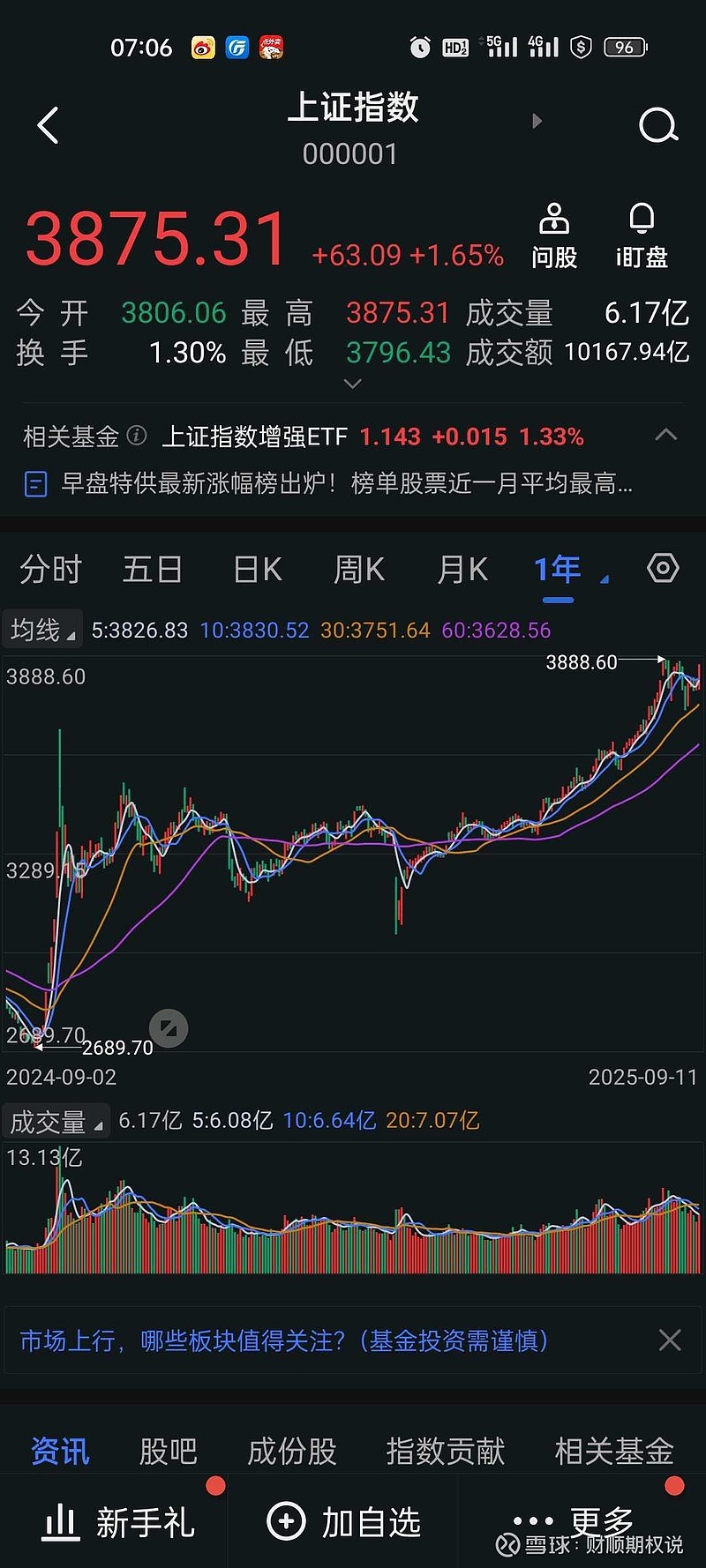
Task: Tap 加自选 to add to watchlist
Action: point(344,1519)
